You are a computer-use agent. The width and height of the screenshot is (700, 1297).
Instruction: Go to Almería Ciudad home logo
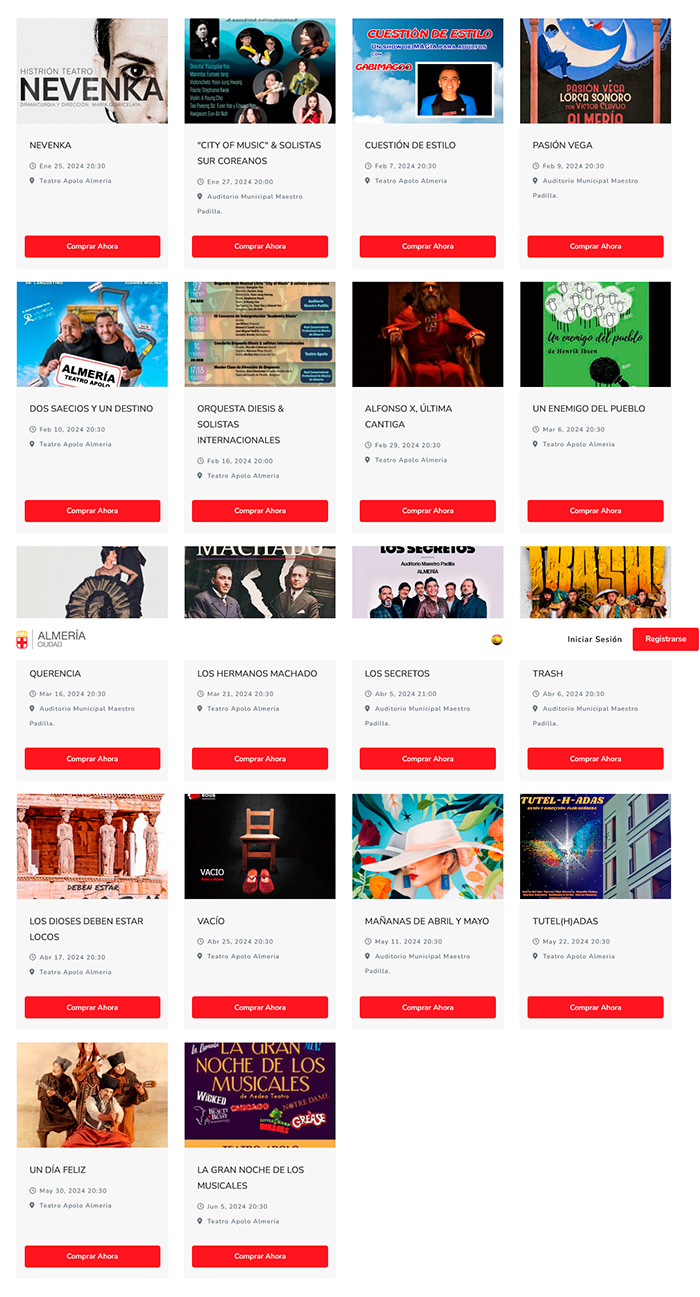[x=51, y=639]
